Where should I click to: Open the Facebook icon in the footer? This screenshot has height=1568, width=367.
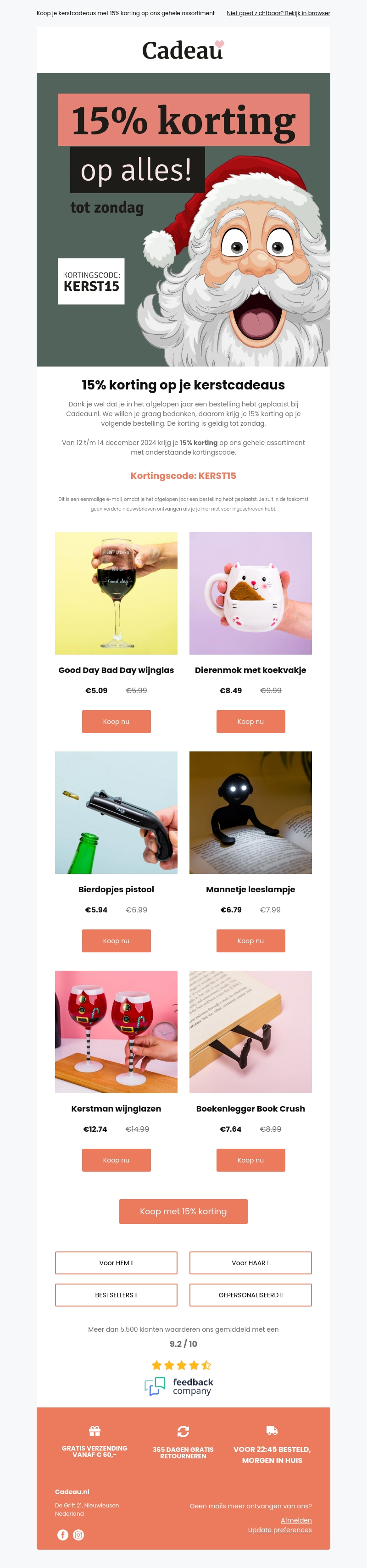click(63, 1535)
